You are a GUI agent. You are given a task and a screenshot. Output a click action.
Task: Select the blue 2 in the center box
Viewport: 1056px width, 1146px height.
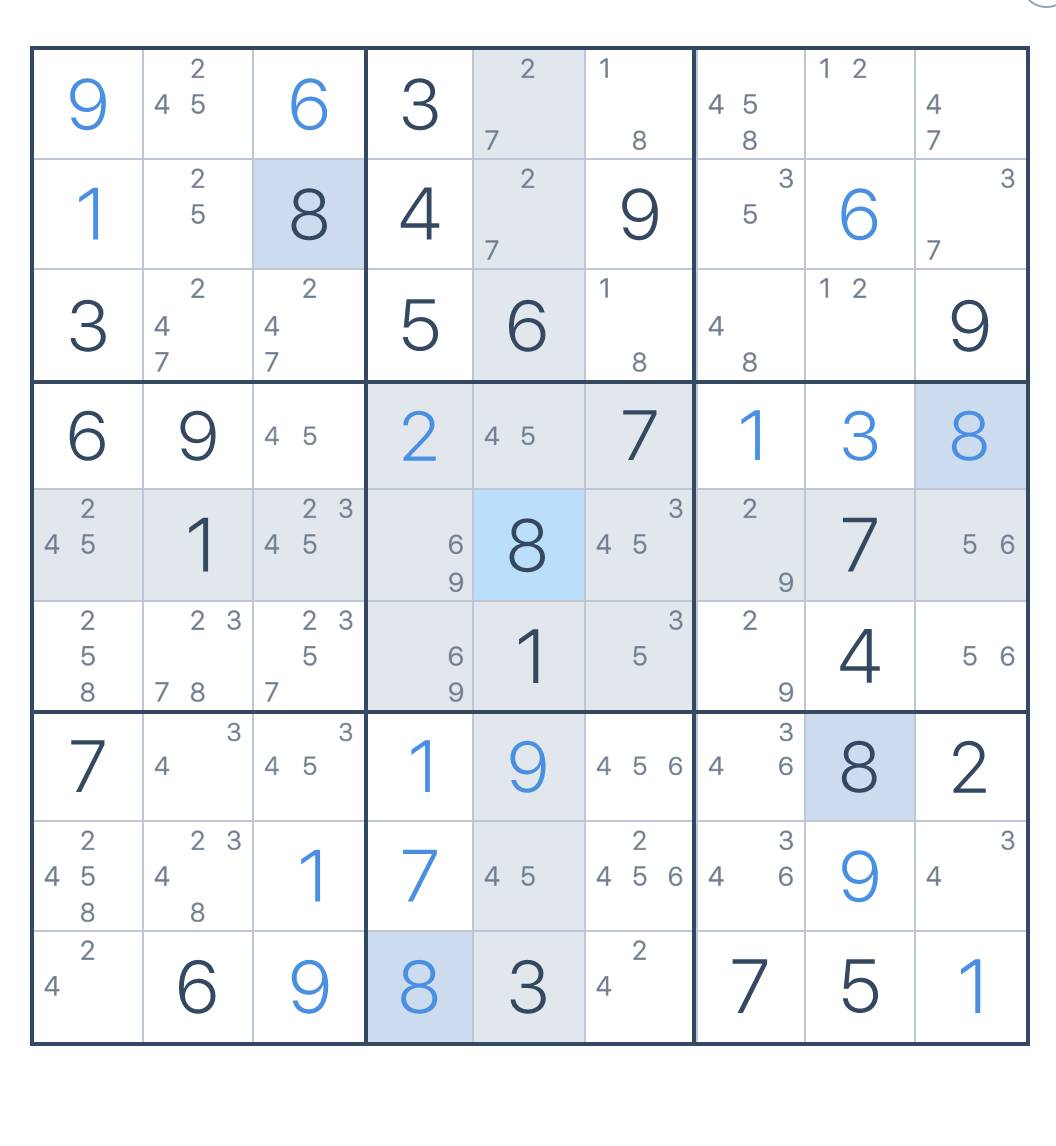(x=419, y=435)
